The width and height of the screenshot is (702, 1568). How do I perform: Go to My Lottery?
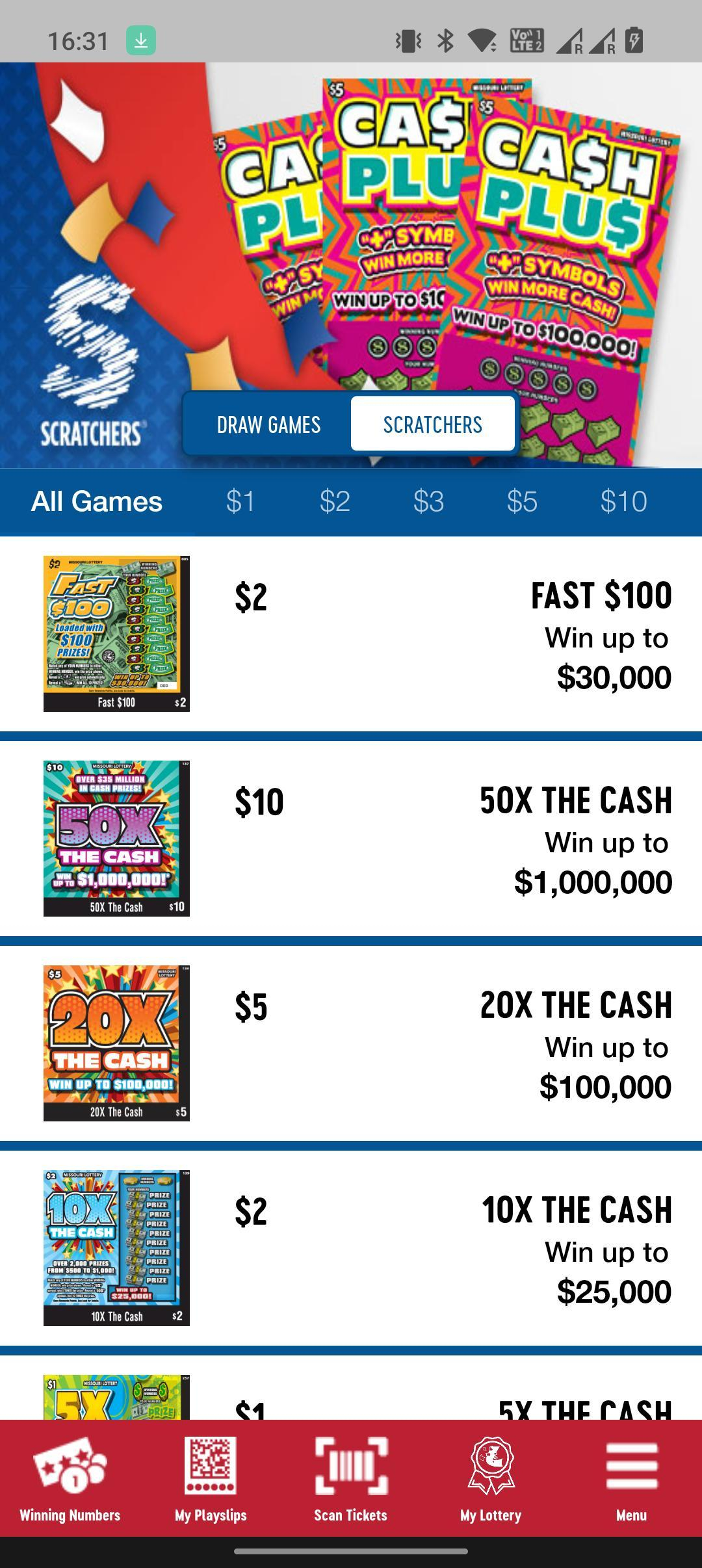pyautogui.click(x=491, y=1479)
